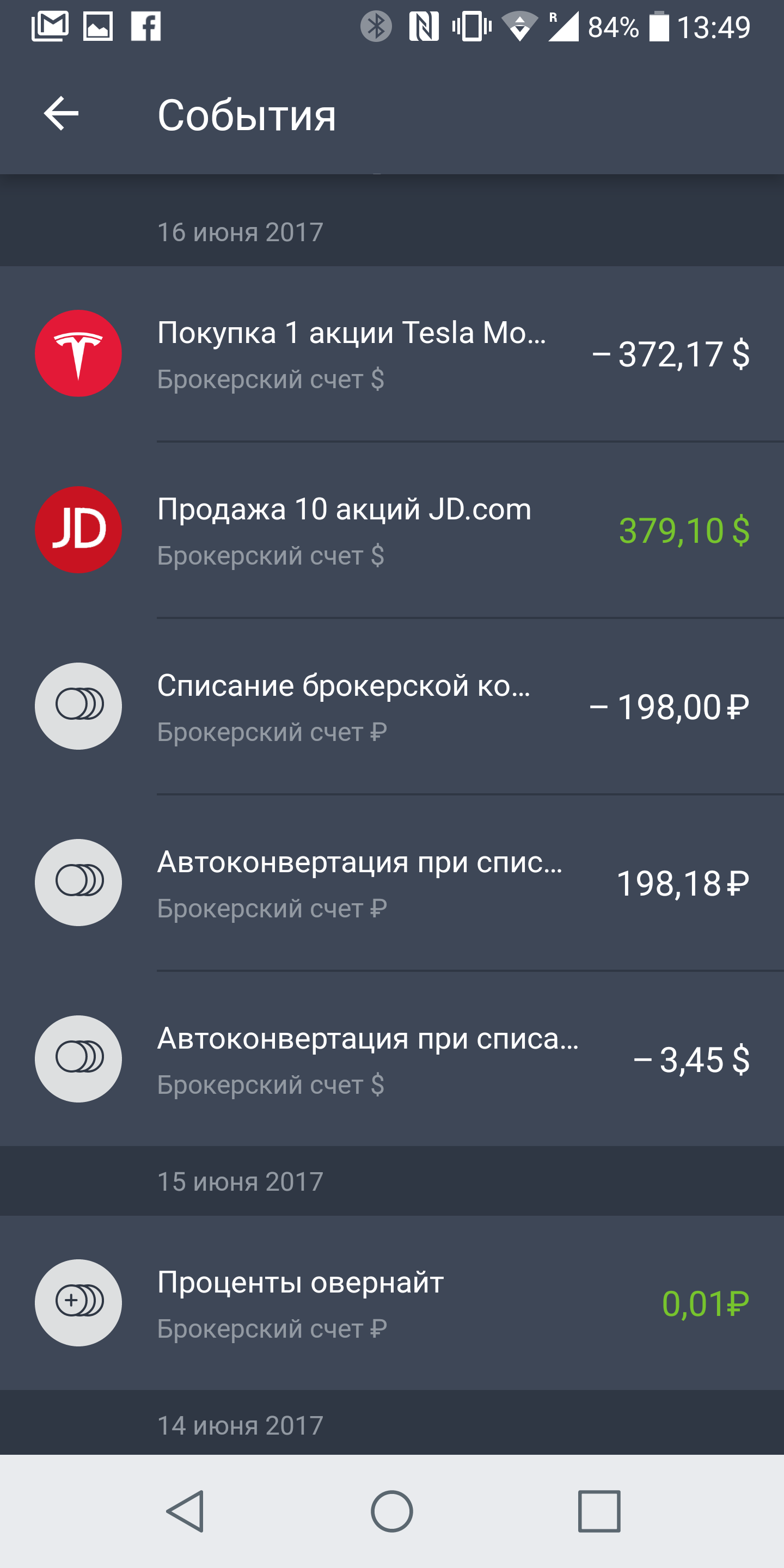Go back from the События screen
Screen dimensions: 784x1568
point(61,113)
